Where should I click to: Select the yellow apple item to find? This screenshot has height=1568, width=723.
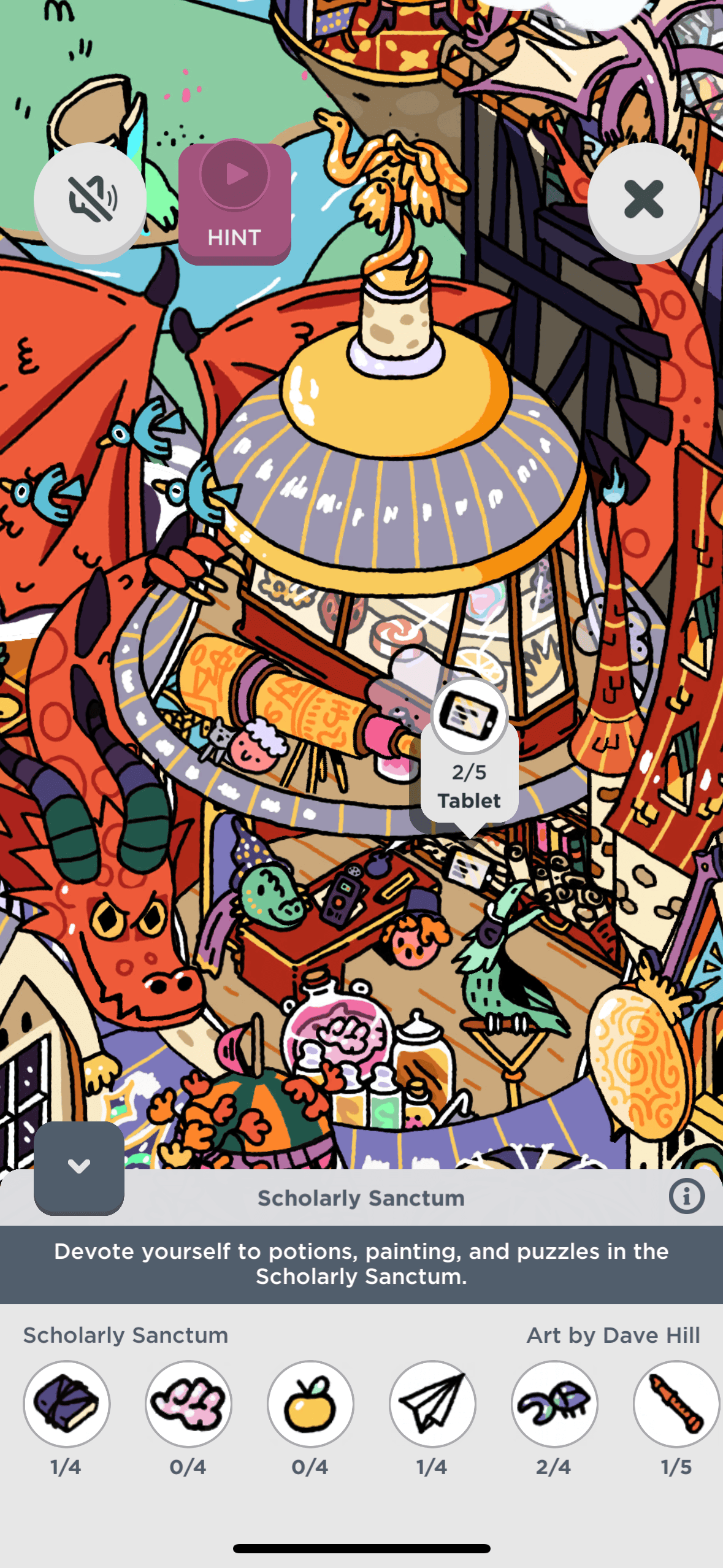[310, 1404]
